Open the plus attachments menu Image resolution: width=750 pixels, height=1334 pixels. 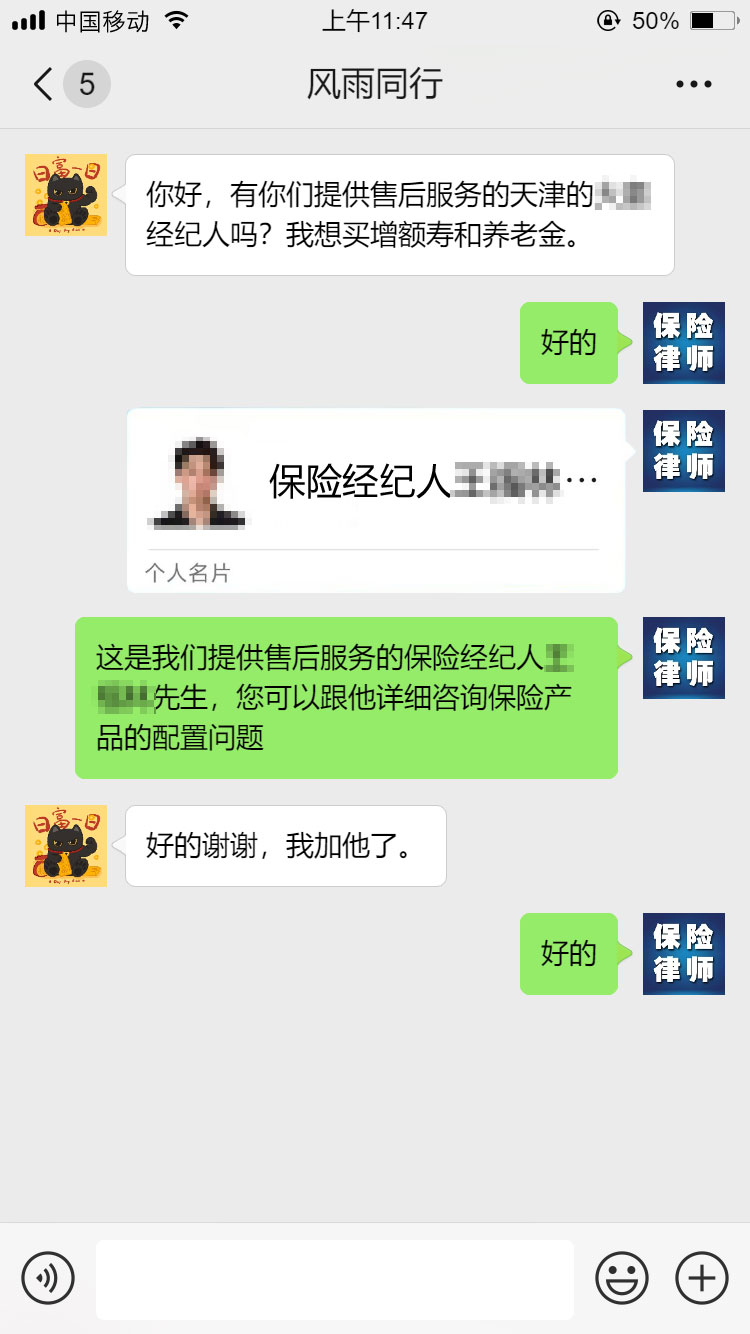pyautogui.click(x=702, y=1278)
